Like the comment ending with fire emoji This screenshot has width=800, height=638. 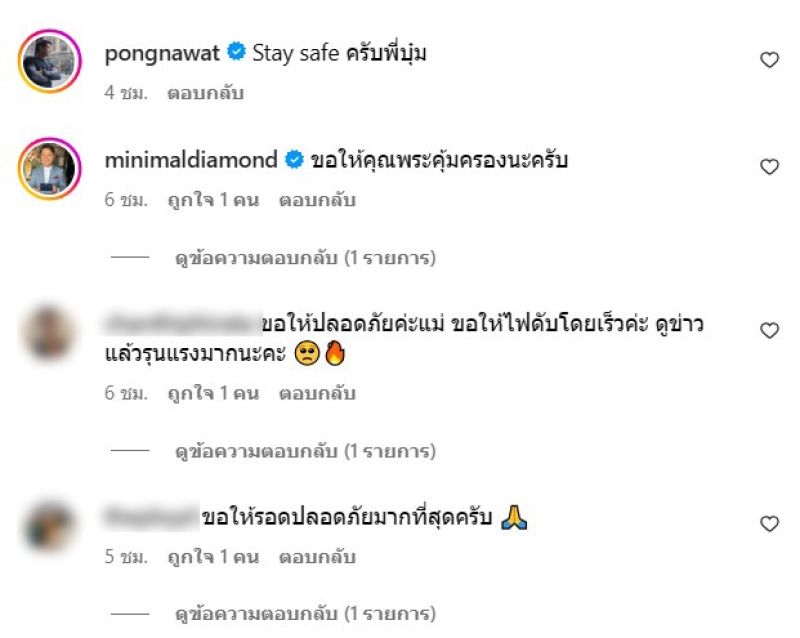tap(769, 331)
